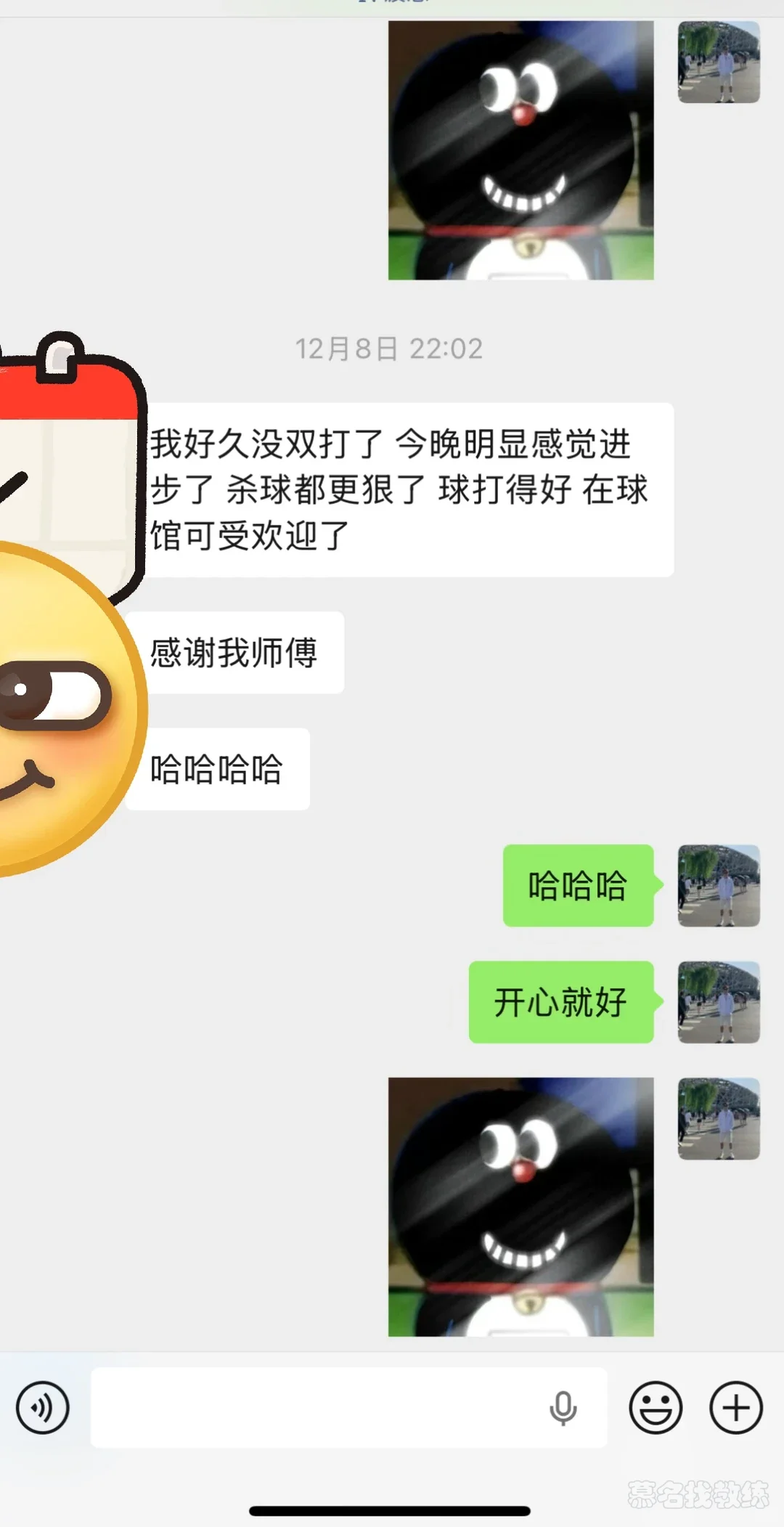Open the emoji and sticker panel
Image resolution: width=784 pixels, height=1527 pixels.
656,1407
